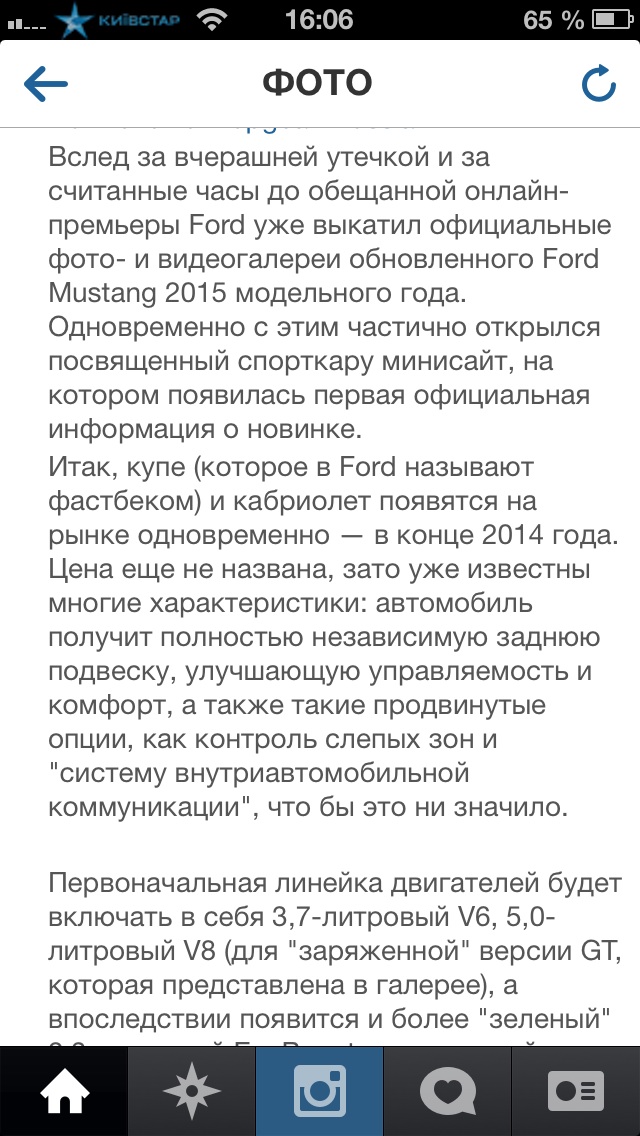Refresh the photo post
Screen dimensions: 640x1136
(598, 84)
